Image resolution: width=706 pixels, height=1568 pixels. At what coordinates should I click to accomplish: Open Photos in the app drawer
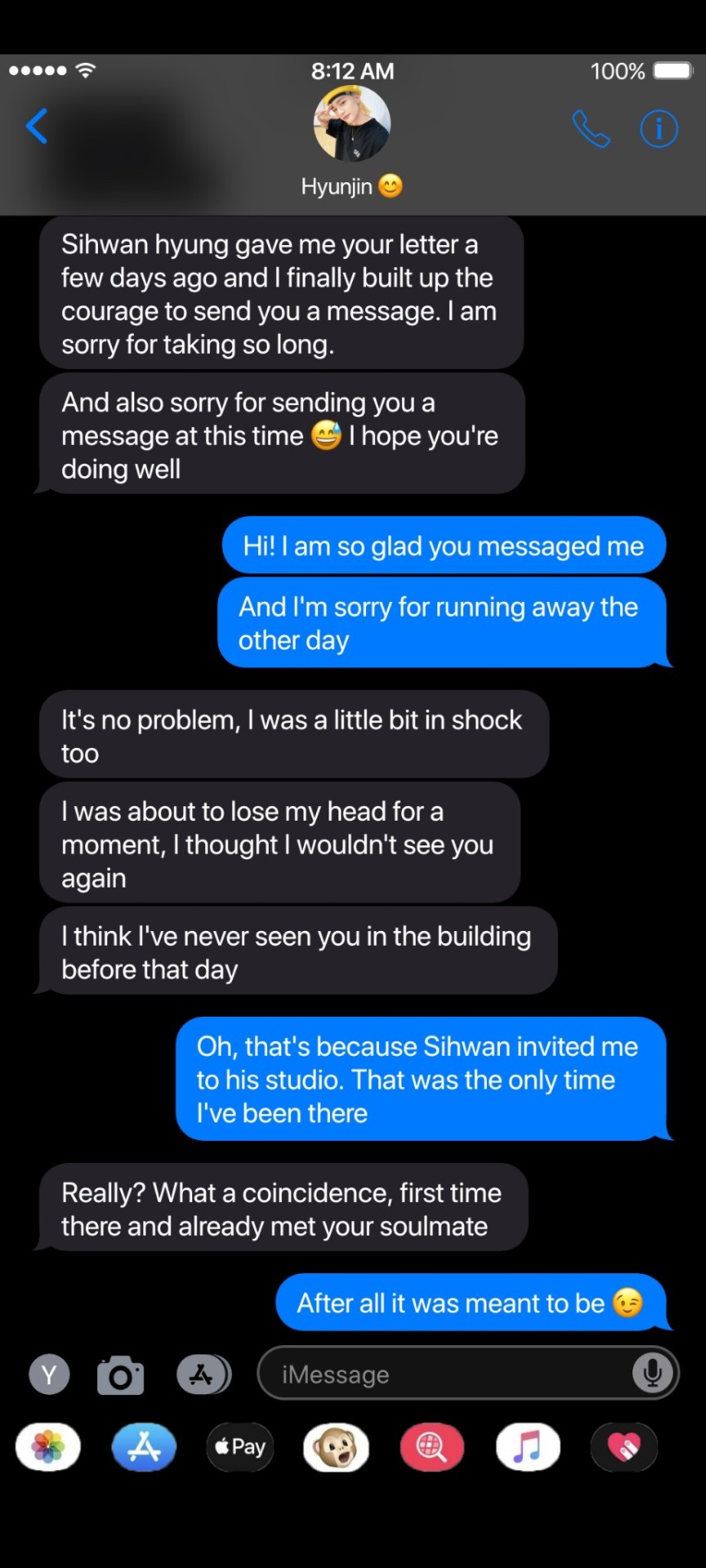tap(48, 1447)
